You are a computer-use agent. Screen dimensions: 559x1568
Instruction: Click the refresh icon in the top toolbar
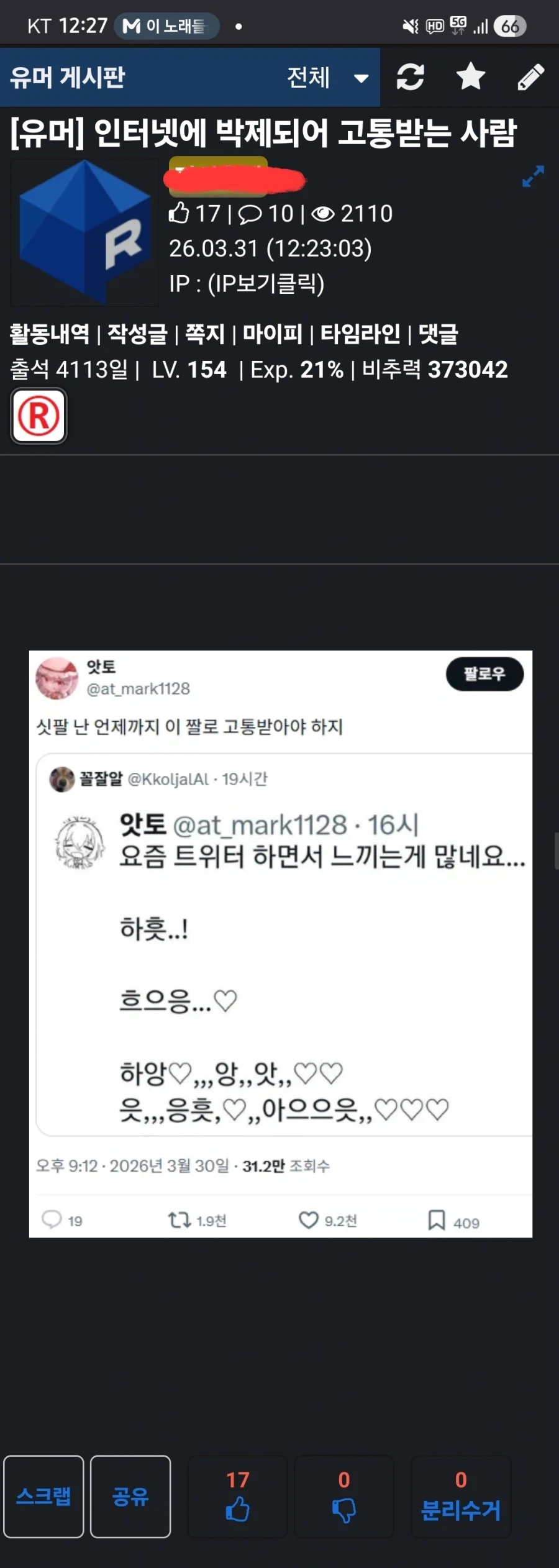(411, 77)
